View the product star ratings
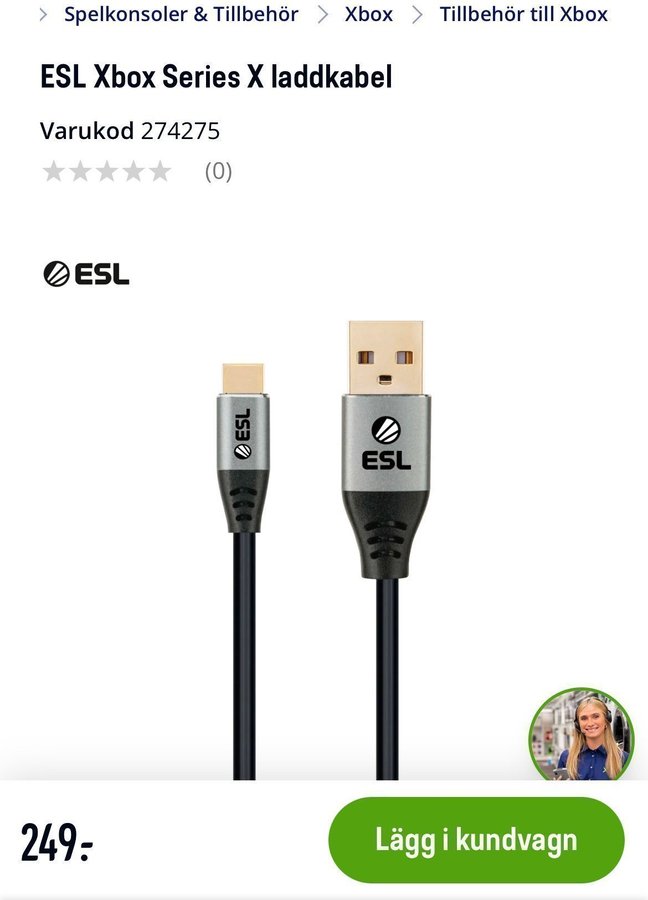648x900 pixels. [x=106, y=172]
